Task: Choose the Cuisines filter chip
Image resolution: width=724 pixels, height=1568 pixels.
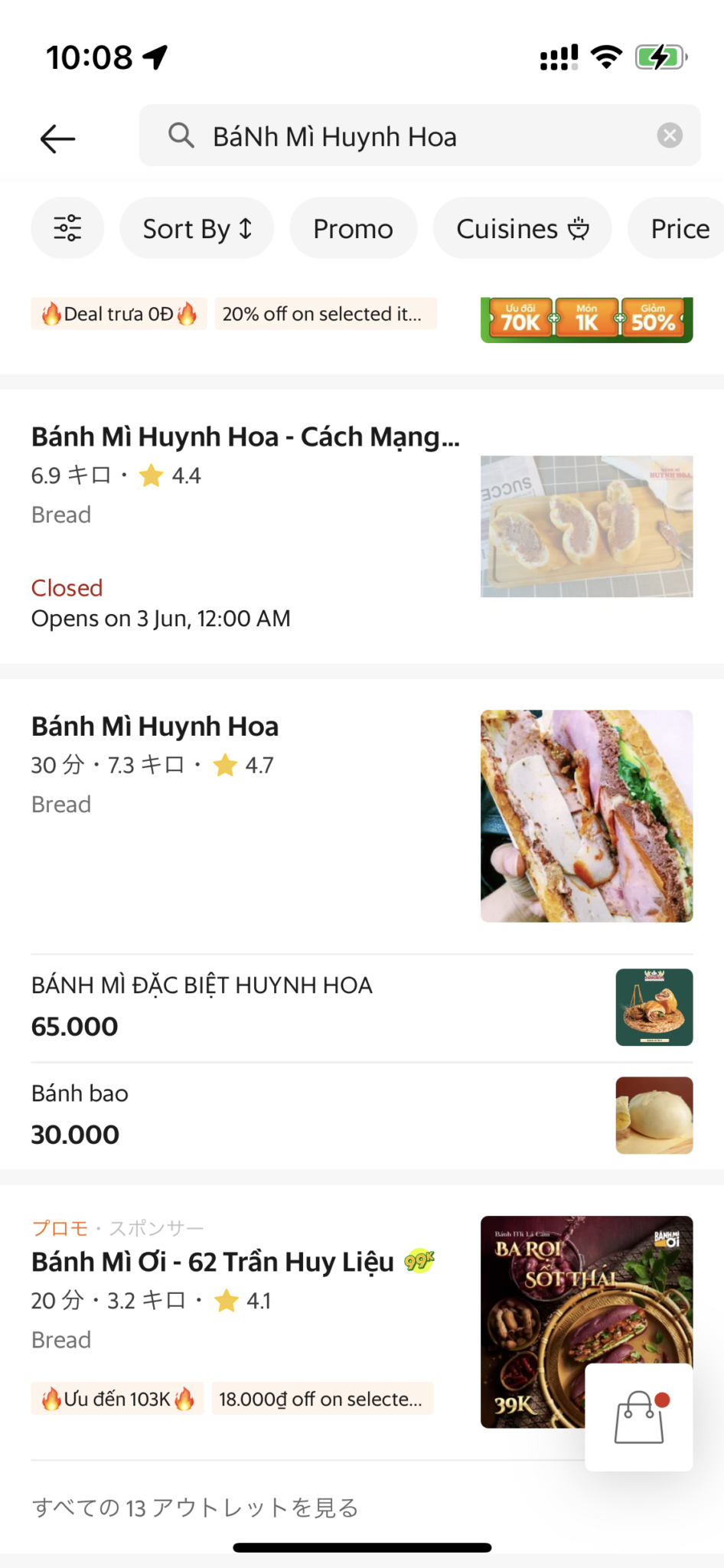Action: [522, 228]
